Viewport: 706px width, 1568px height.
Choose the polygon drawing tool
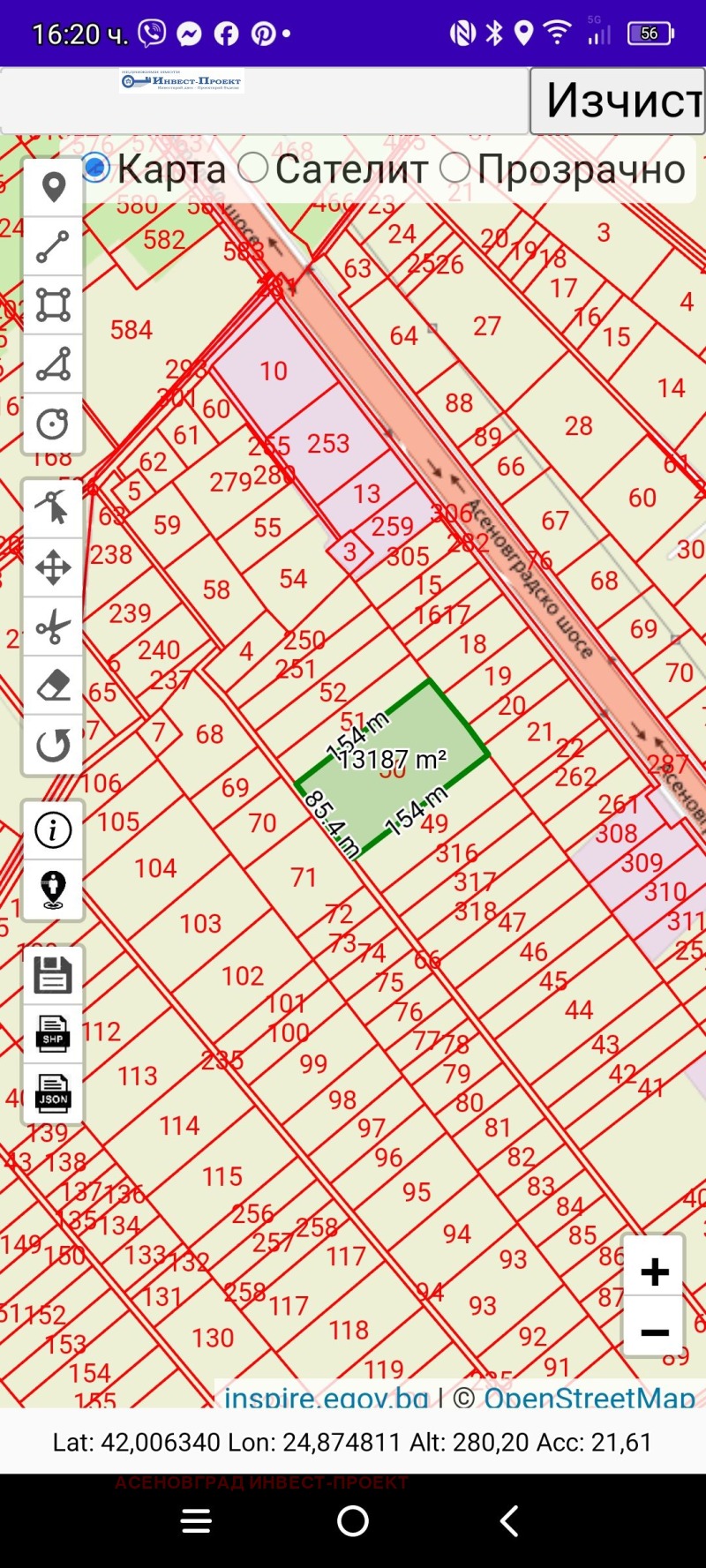[54, 364]
